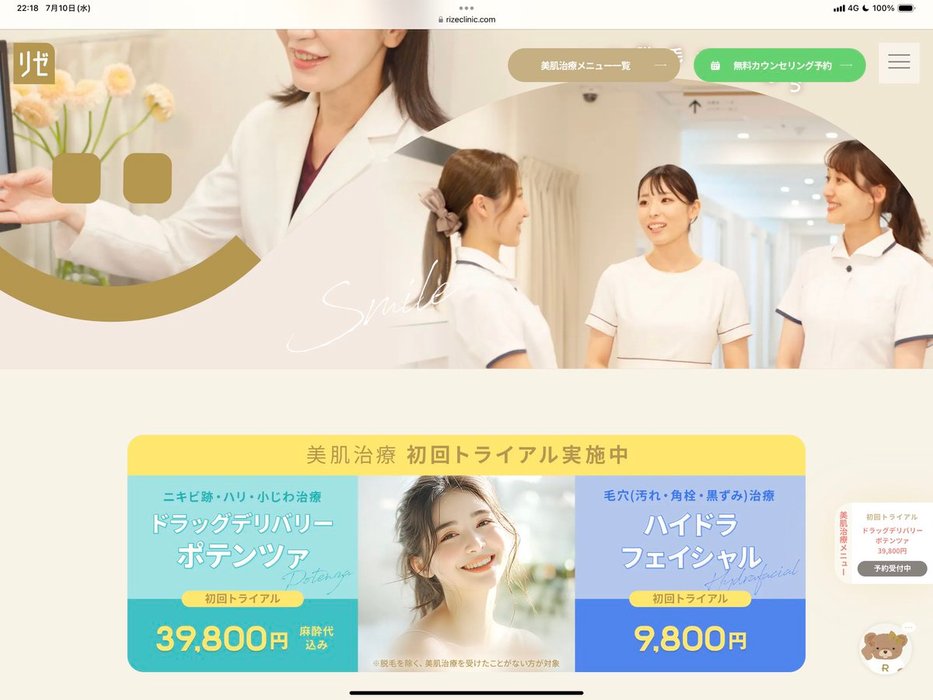Tap the rizeclinic.com address bar

pos(466,19)
